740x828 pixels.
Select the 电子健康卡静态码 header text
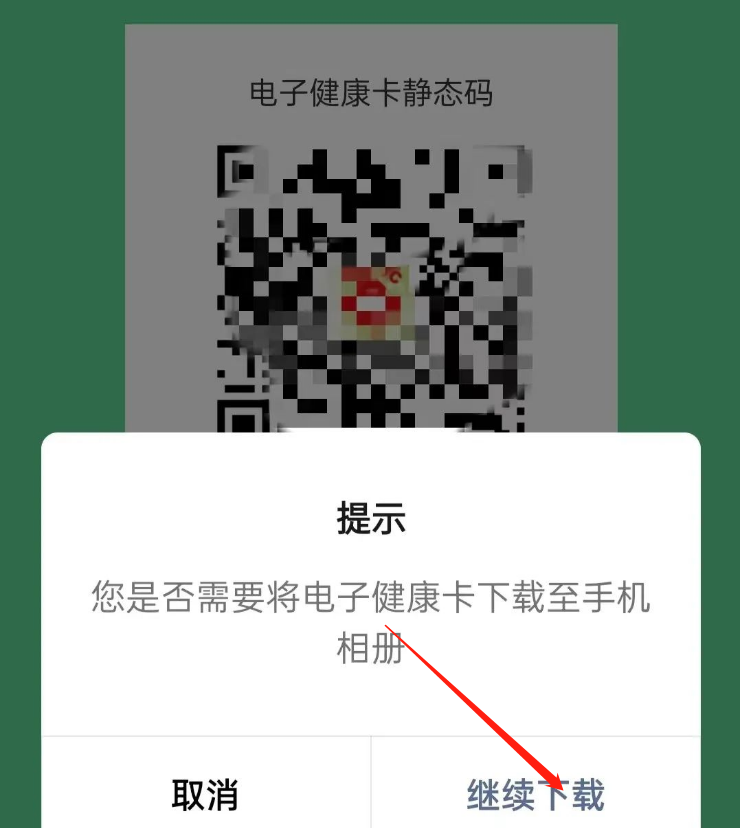tap(370, 93)
